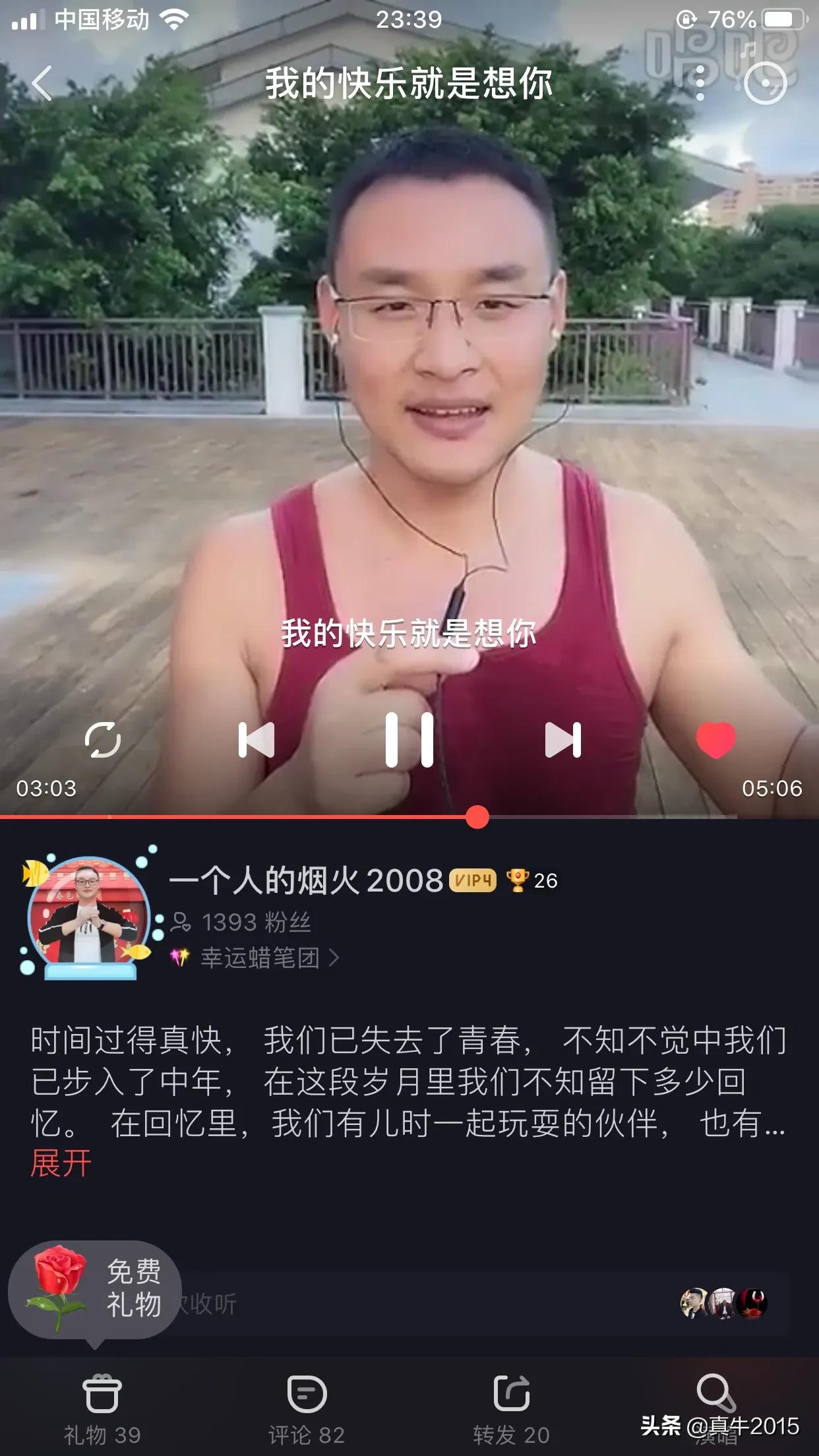Skip to the next track
819x1456 pixels.
(x=563, y=740)
